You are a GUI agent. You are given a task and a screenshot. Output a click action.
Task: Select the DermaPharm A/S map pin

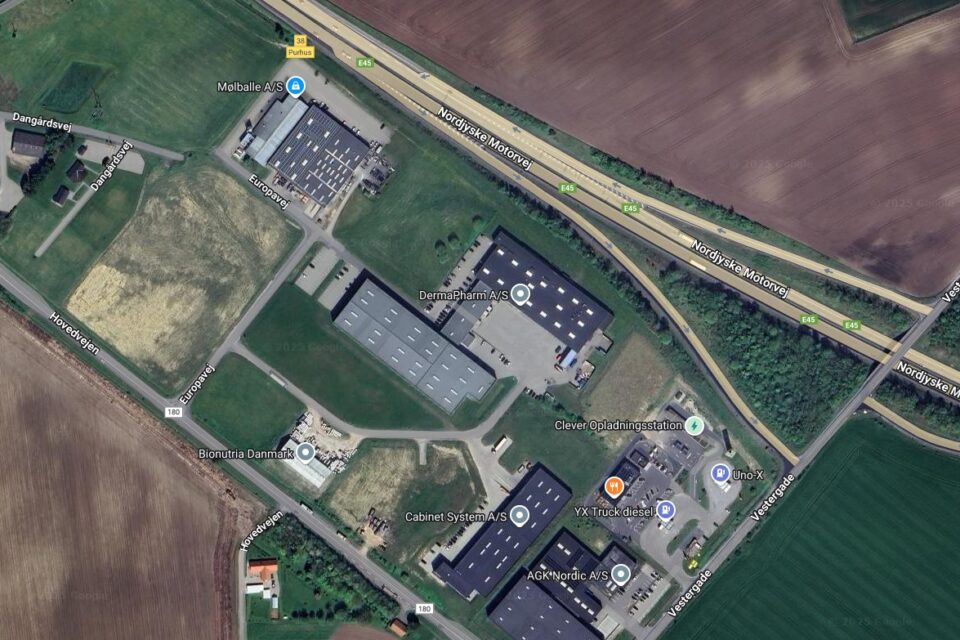[519, 294]
